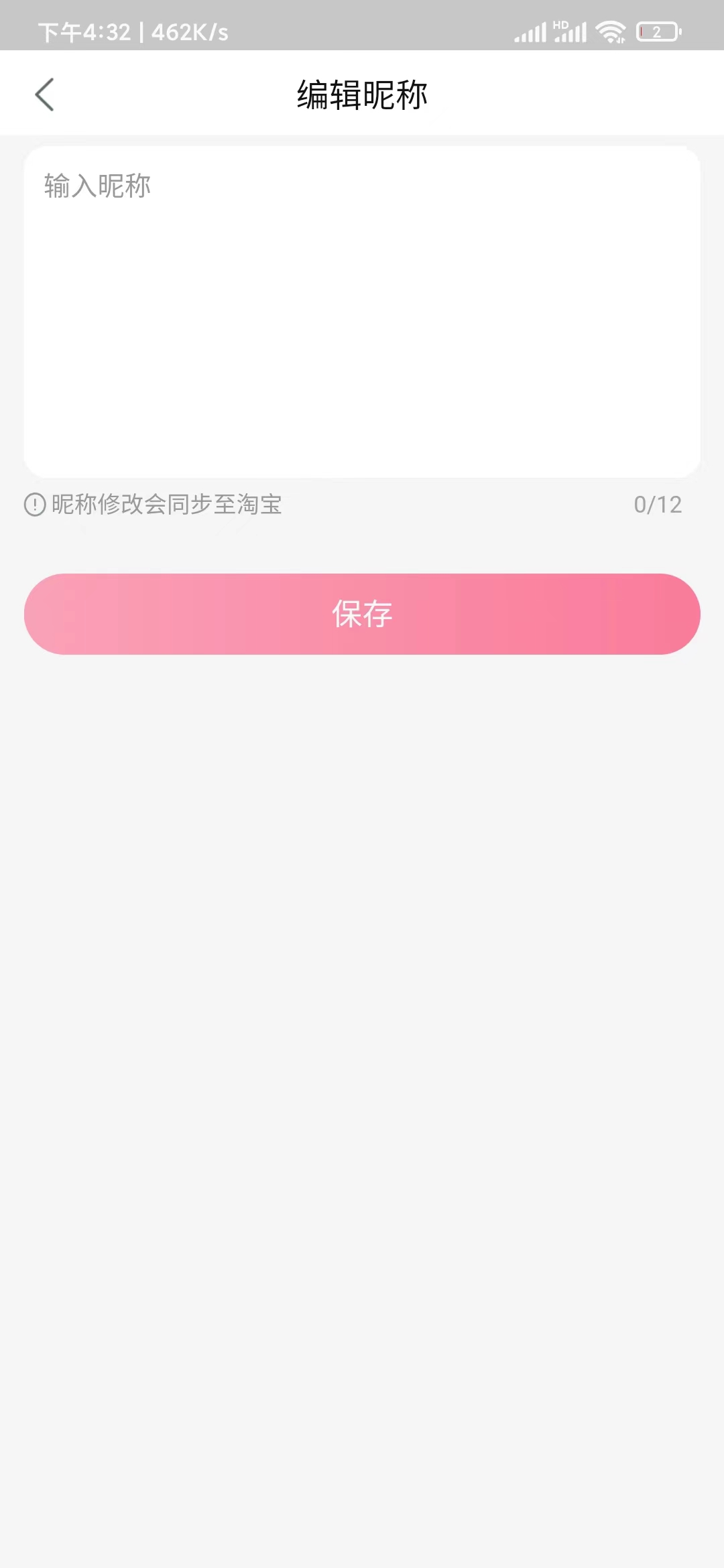Tap the 编辑昵称 page title
This screenshot has height=1568, width=724.
[x=362, y=94]
